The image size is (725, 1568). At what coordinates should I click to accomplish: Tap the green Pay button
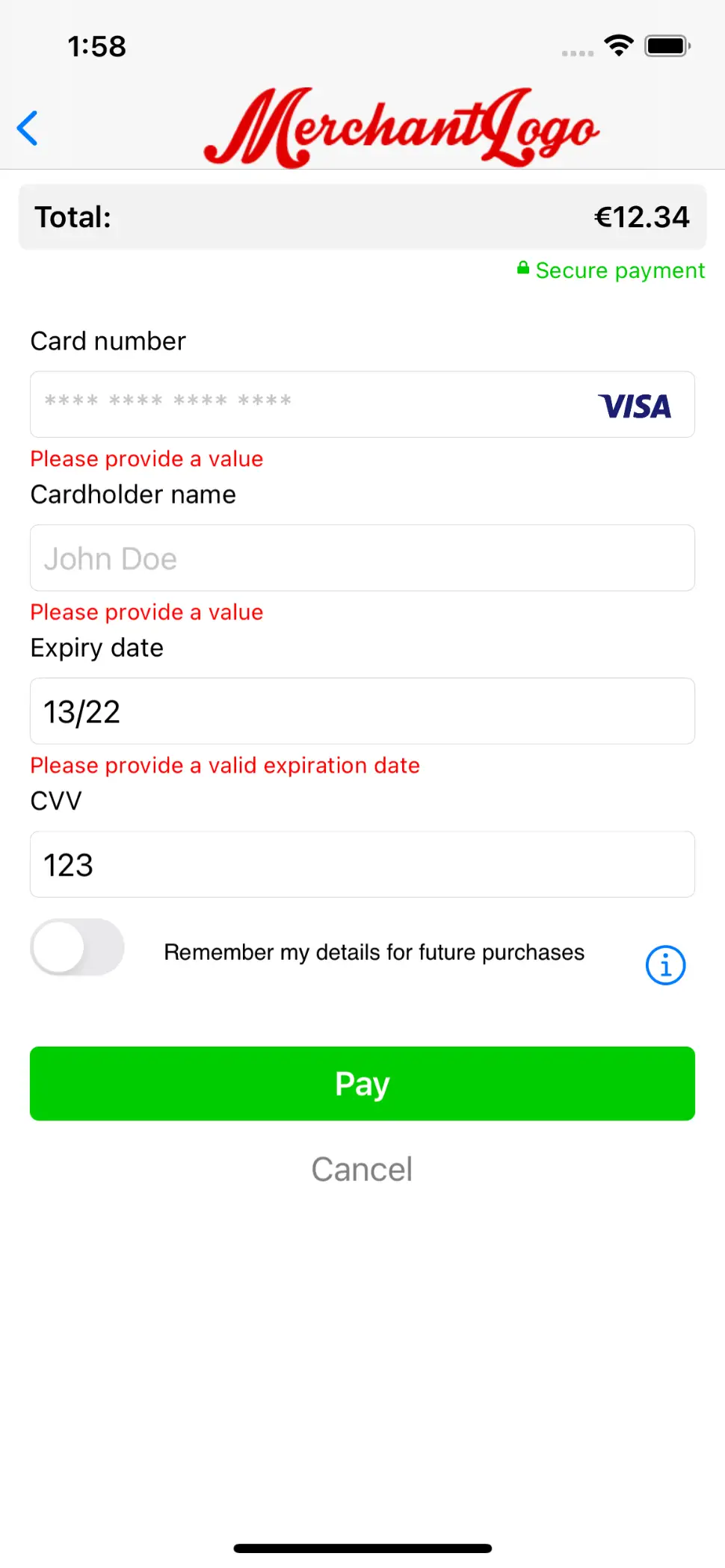pos(362,1083)
